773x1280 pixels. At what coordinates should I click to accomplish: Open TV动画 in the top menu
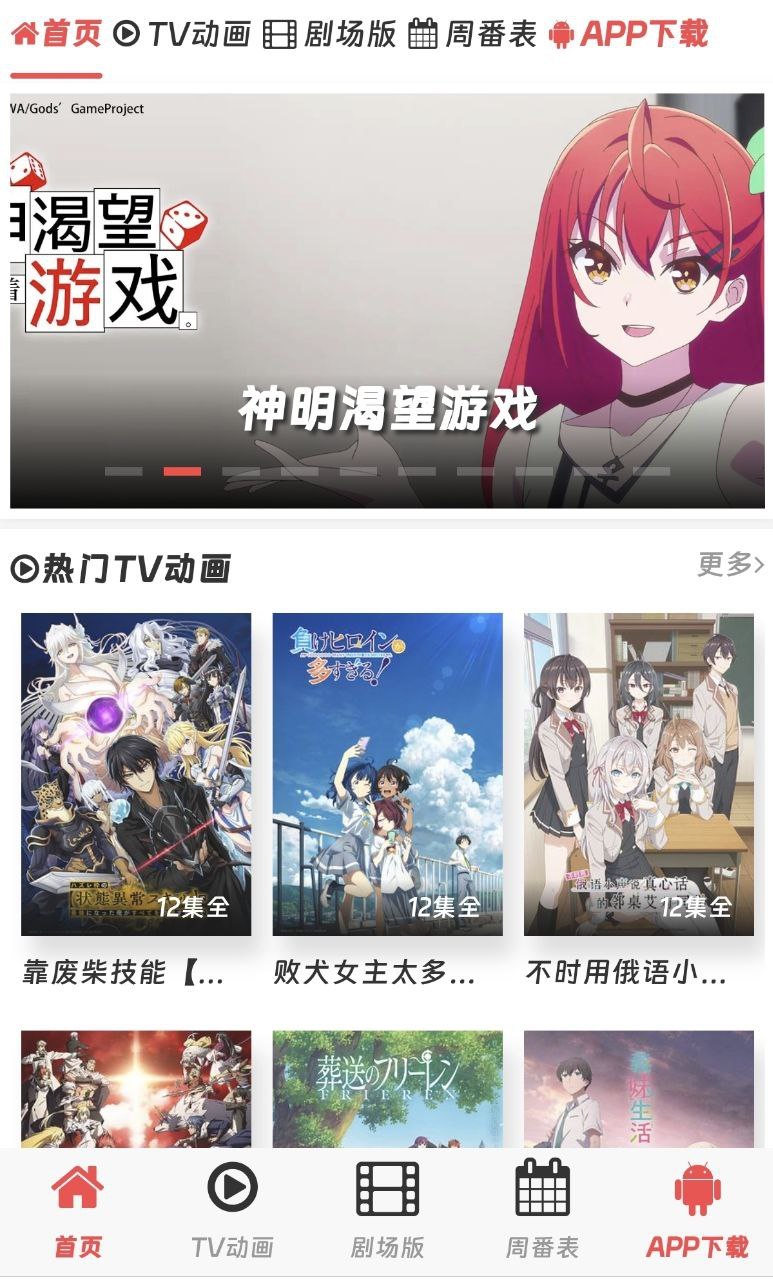coord(182,34)
